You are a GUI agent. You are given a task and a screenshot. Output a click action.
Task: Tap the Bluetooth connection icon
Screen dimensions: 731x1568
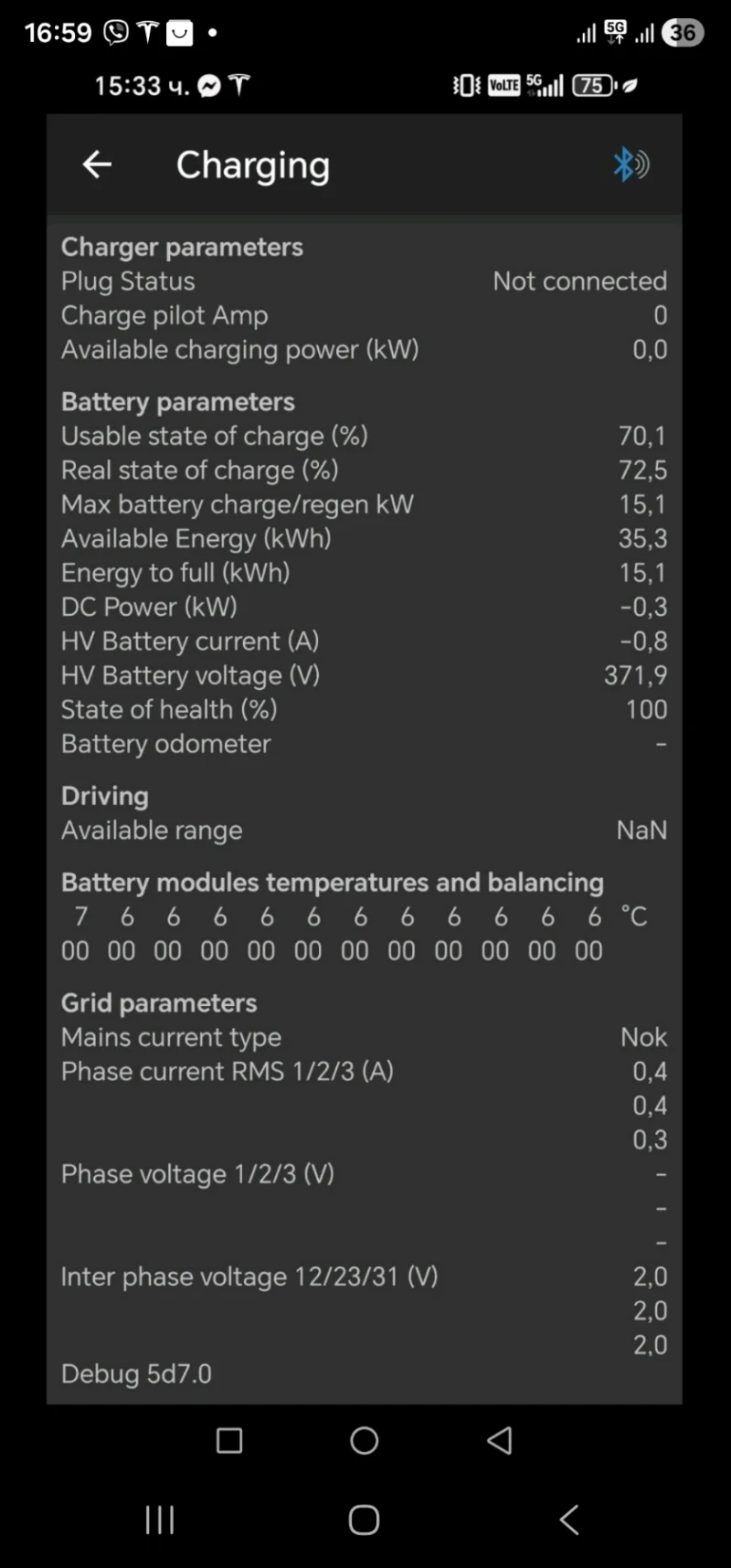[x=630, y=165]
